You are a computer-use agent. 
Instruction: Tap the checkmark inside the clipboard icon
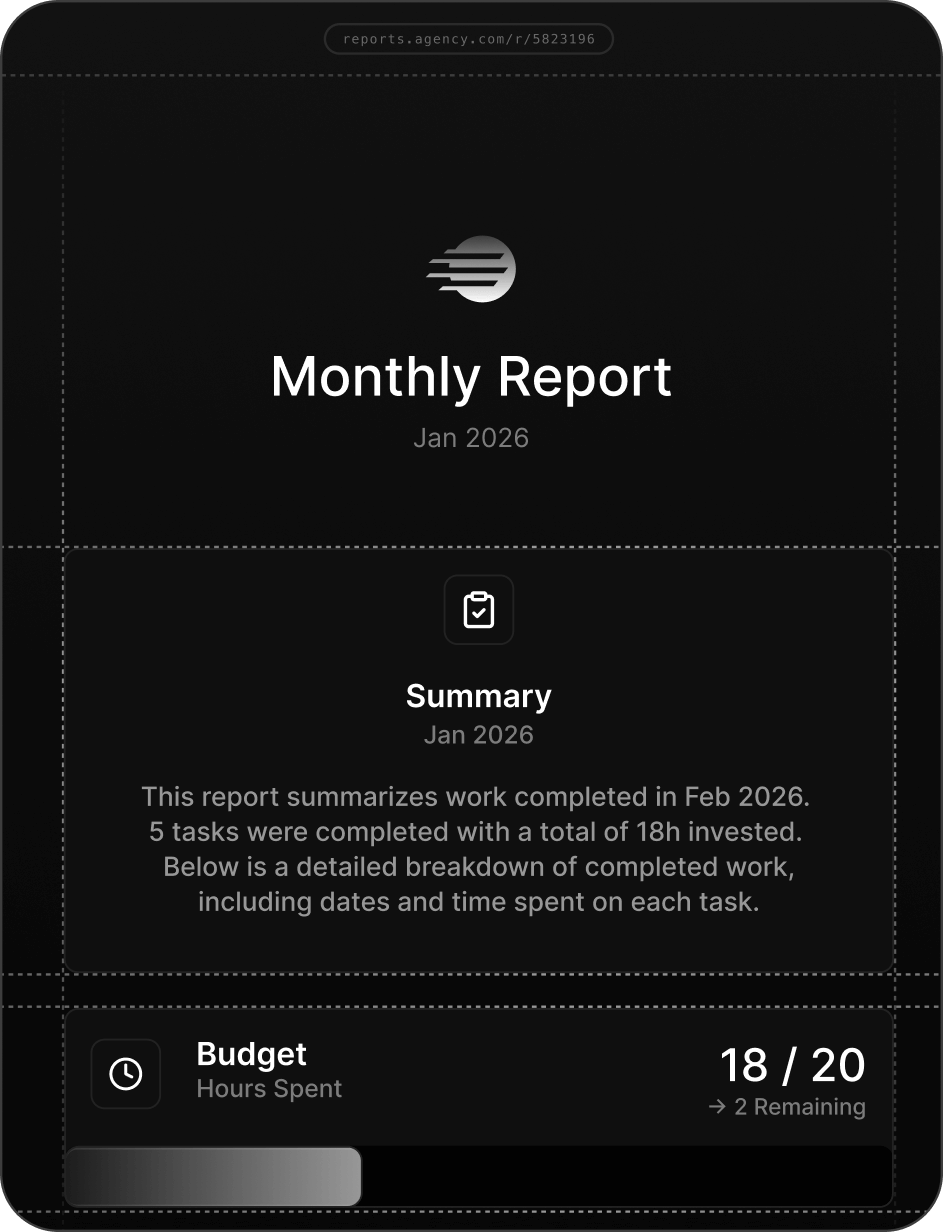point(480,613)
